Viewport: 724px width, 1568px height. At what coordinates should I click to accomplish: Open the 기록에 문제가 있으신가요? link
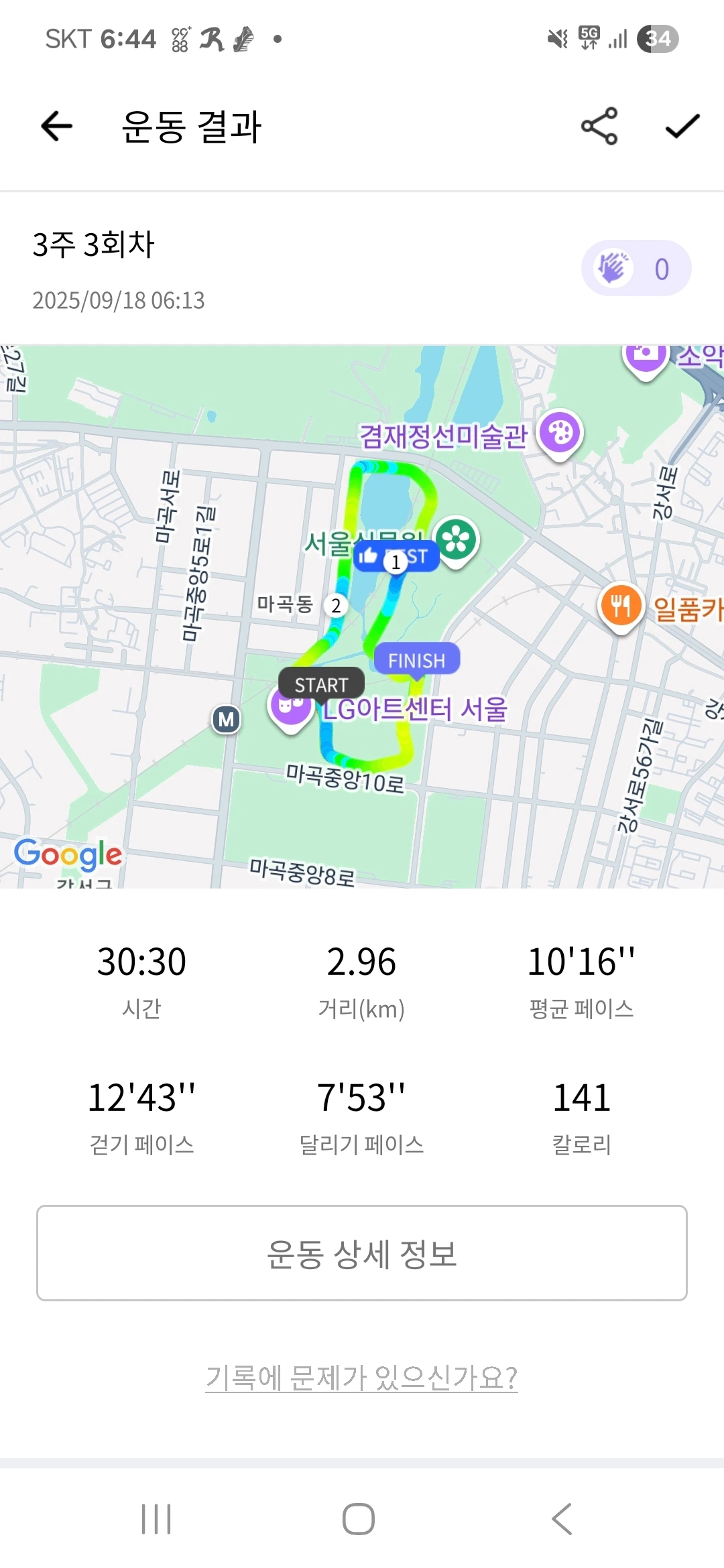coord(361,1378)
